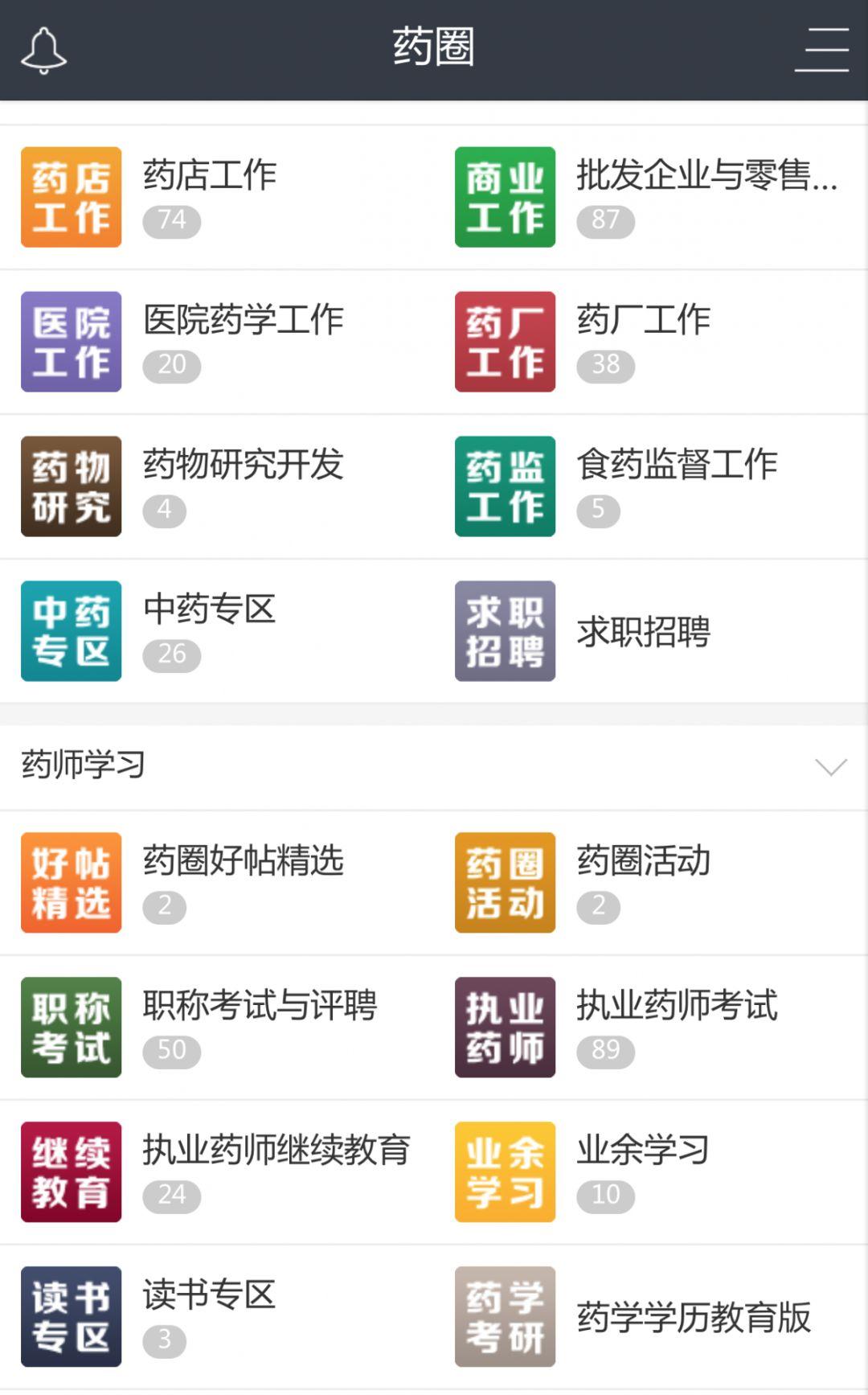Click the red 药厂工作 icon
The width and height of the screenshot is (868, 1395).
[x=505, y=341]
